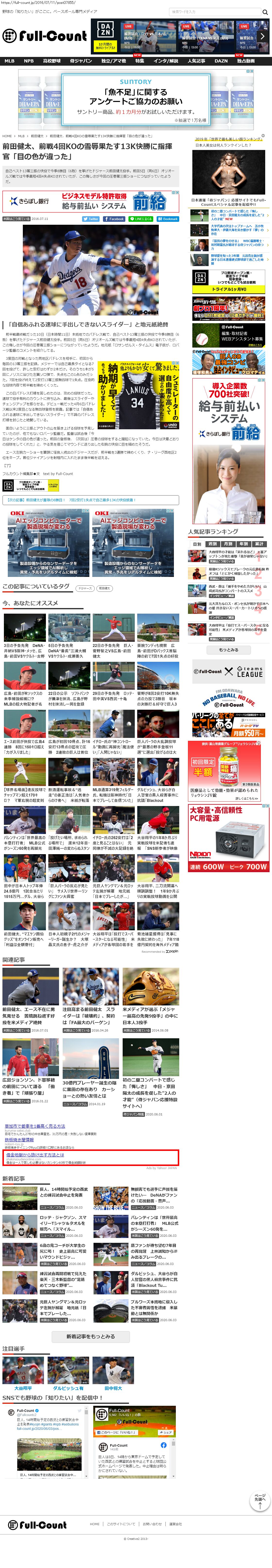Share the article on Twitter
Screen dimensions: 272x1568
point(91,218)
